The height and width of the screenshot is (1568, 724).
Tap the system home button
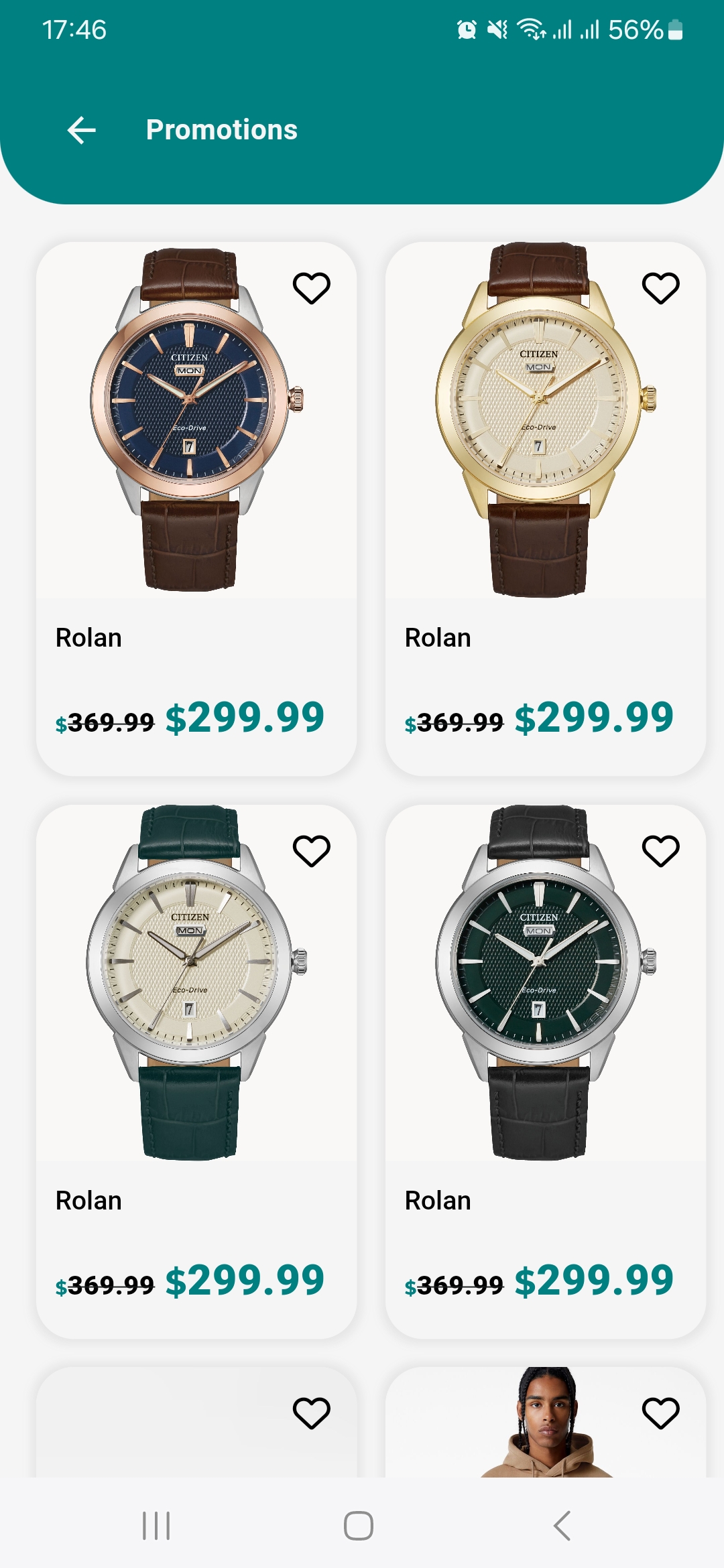359,1526
